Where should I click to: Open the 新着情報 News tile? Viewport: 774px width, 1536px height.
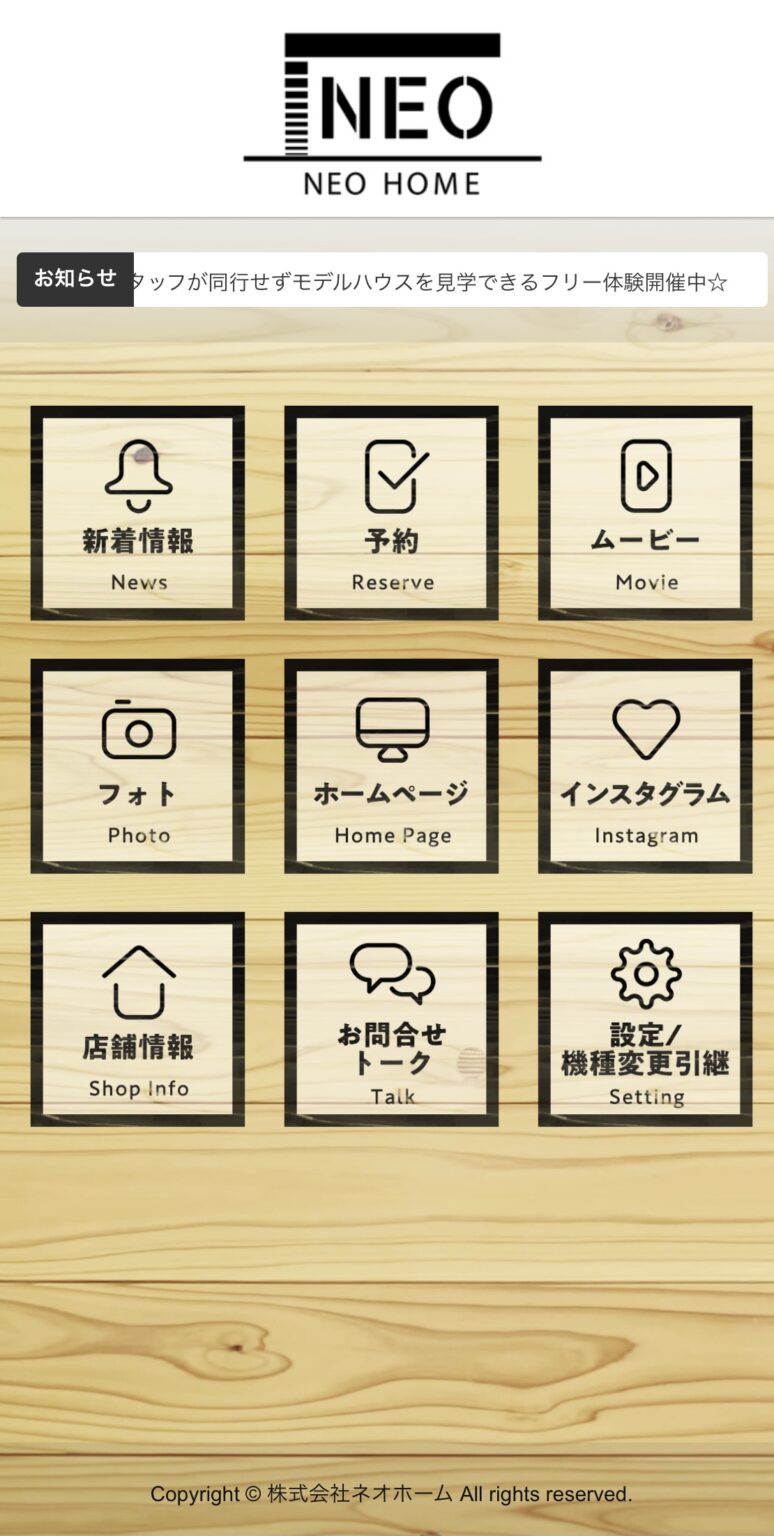point(138,513)
